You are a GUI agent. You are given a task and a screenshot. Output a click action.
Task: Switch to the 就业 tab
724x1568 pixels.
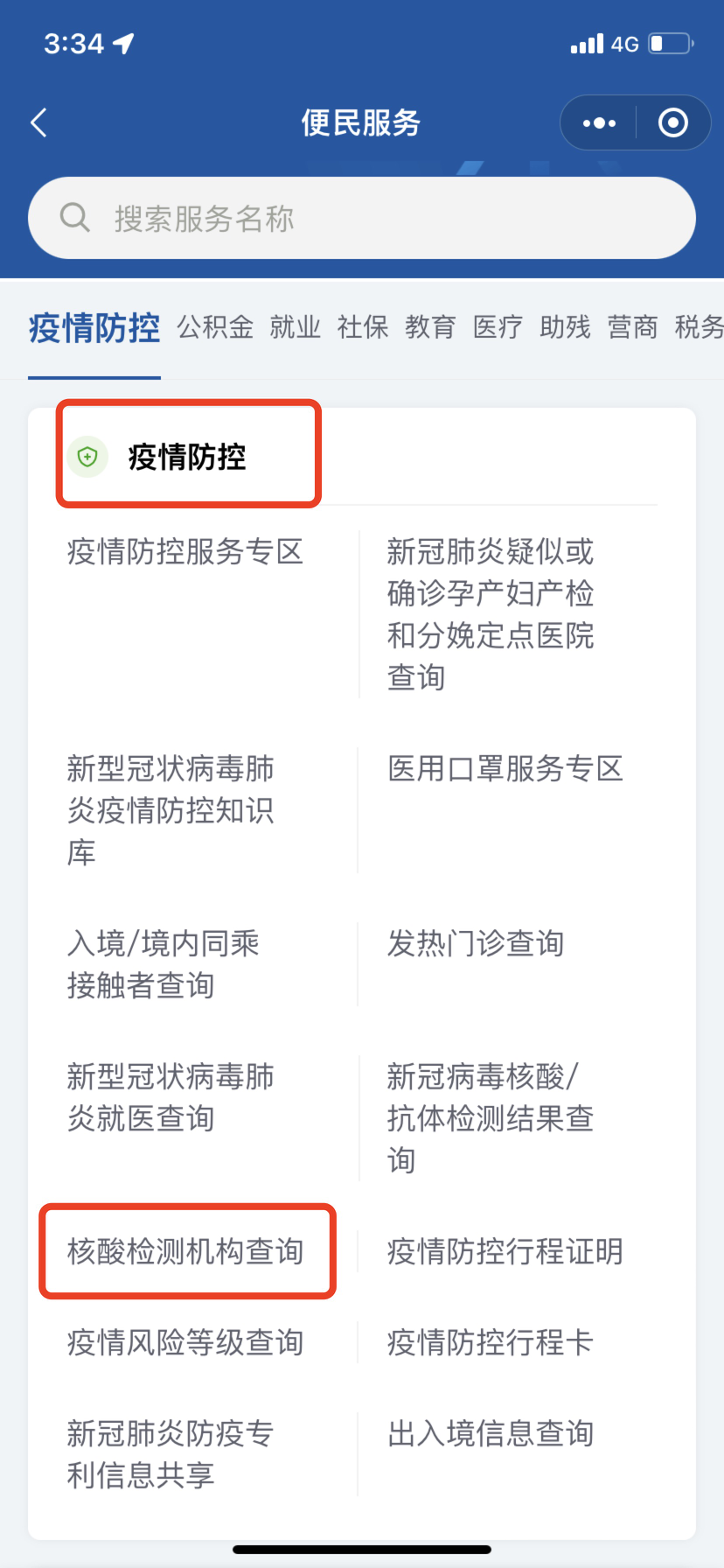(296, 327)
